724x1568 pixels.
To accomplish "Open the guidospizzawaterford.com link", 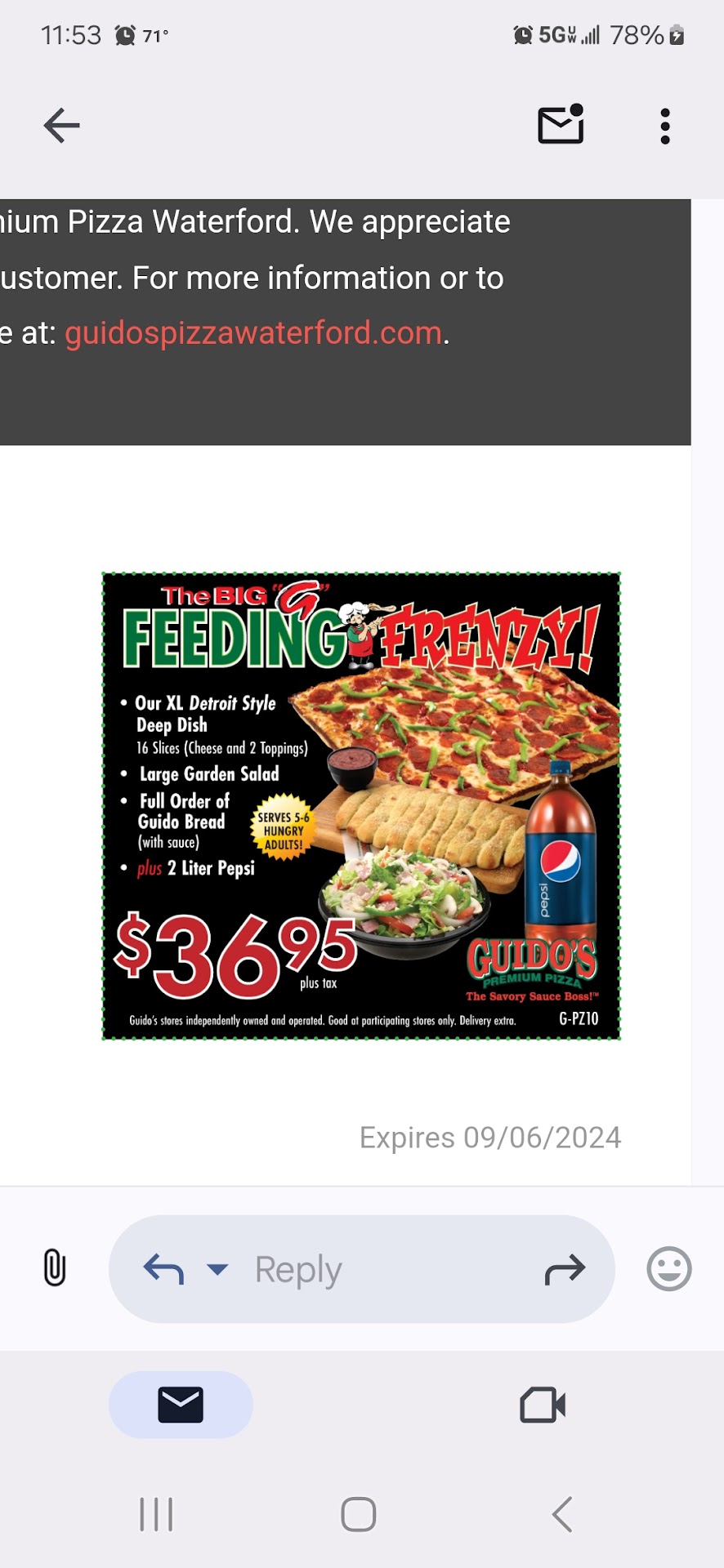I will 253,333.
